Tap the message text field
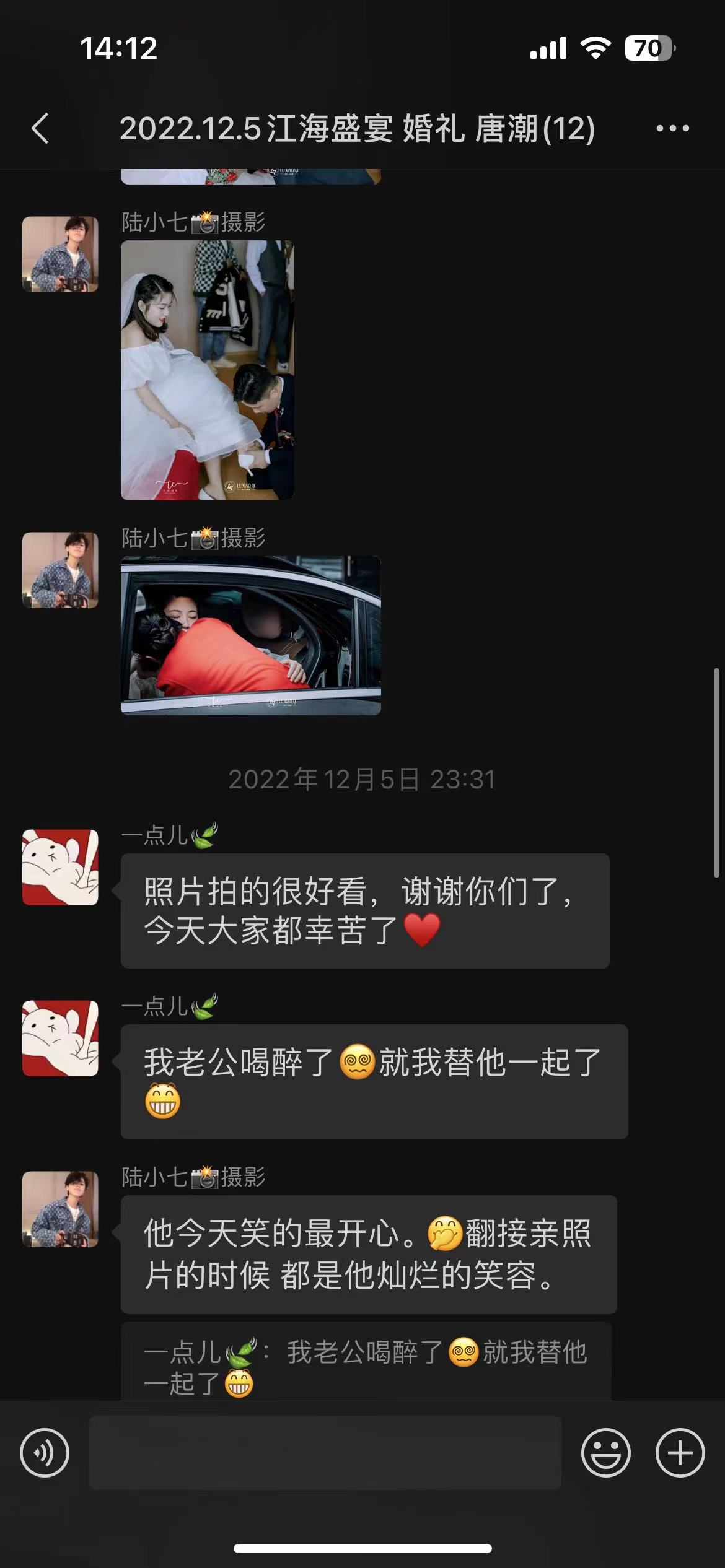725x1568 pixels. coord(325,1452)
